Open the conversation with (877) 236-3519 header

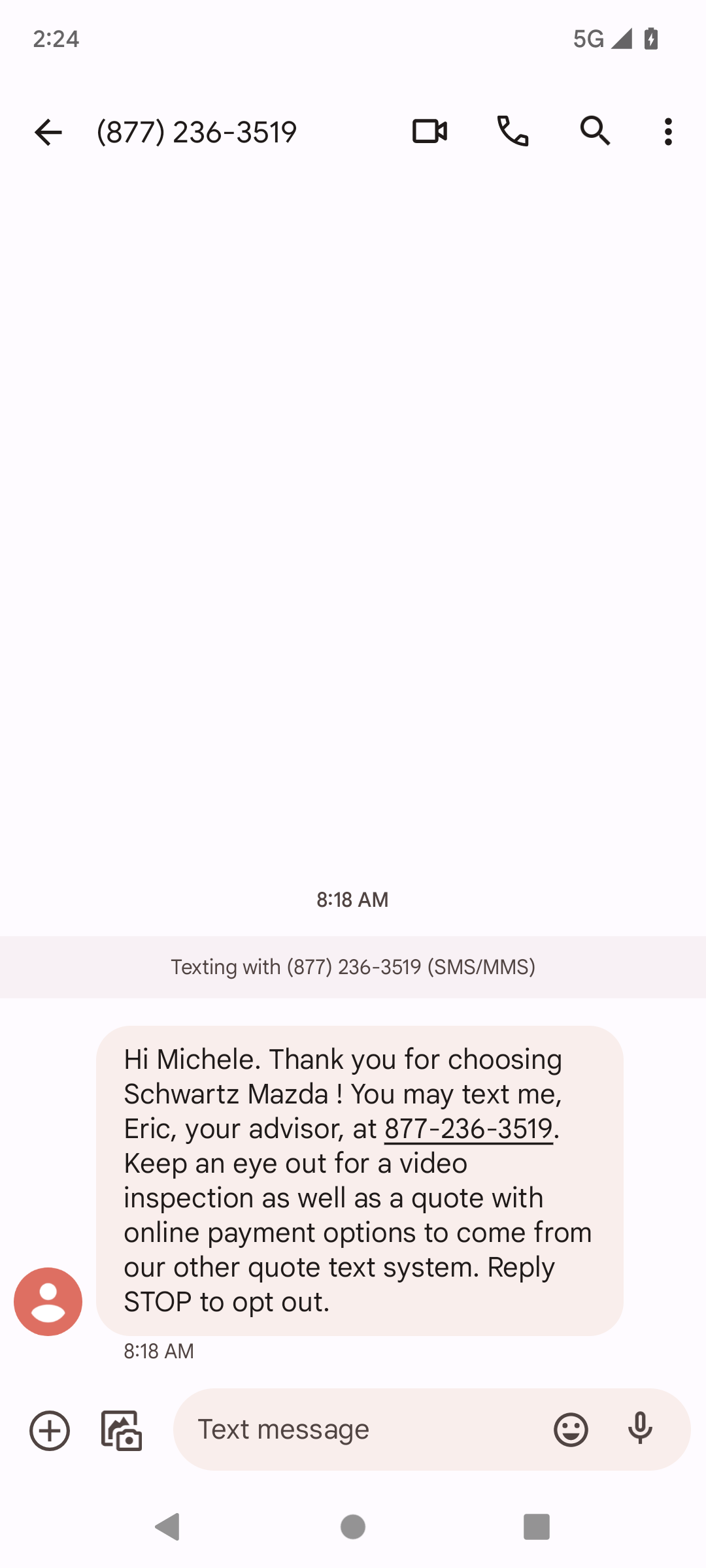tap(195, 132)
